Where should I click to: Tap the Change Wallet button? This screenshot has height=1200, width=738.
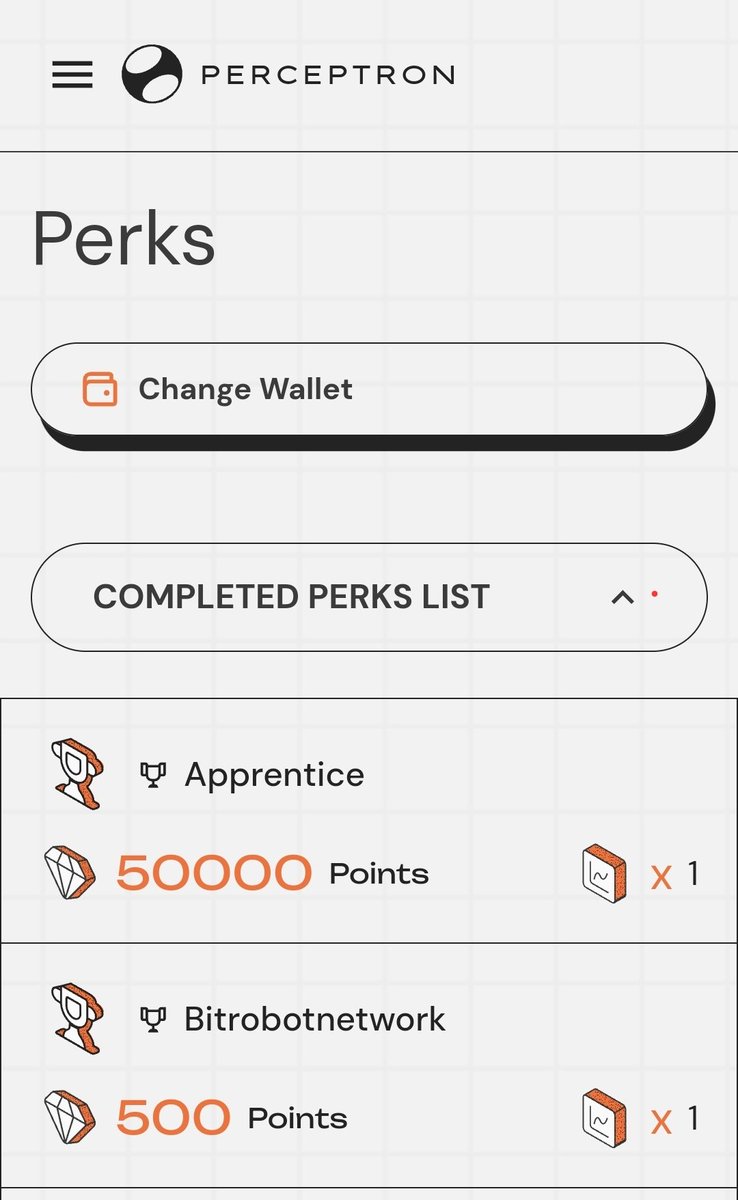[368, 389]
